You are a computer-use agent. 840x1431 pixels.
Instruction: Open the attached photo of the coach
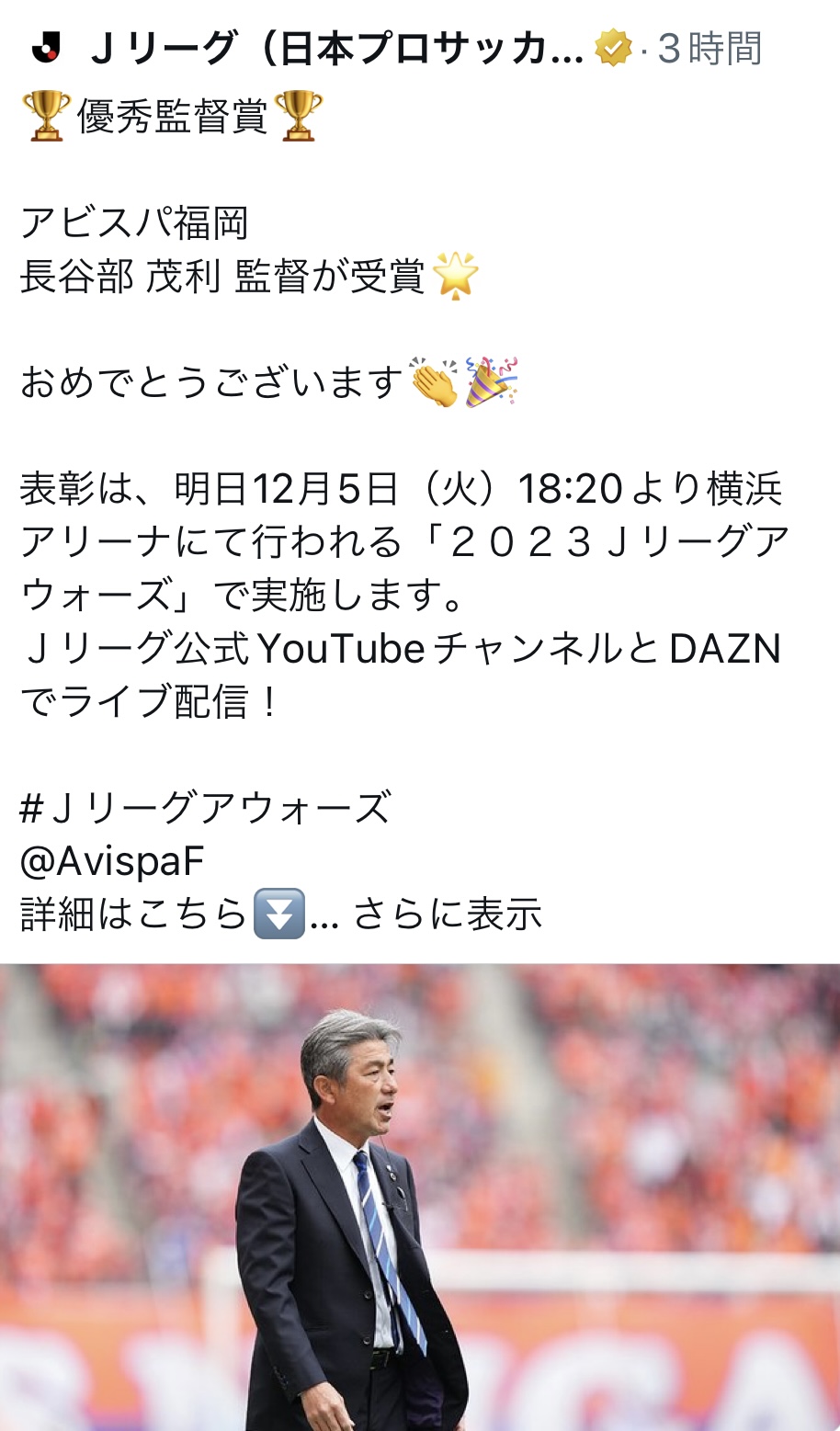click(420, 1197)
